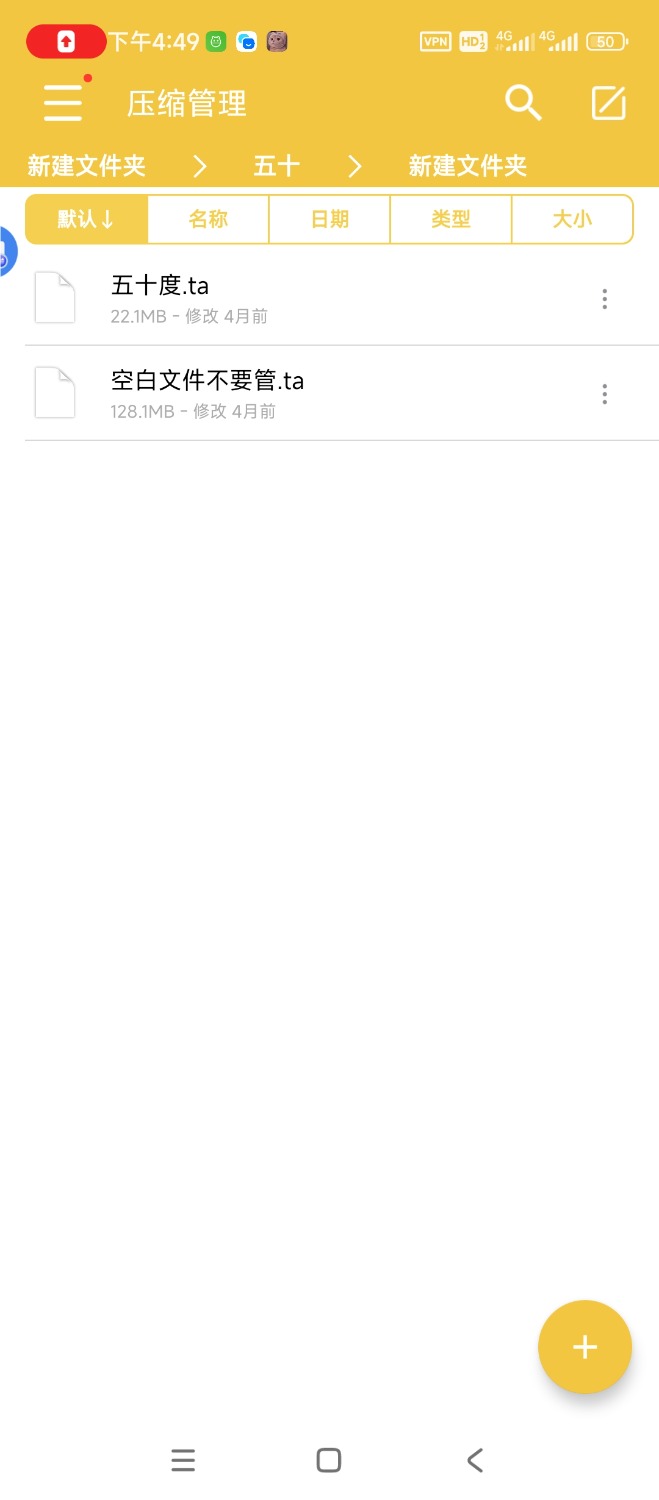659x1500 pixels.
Task: Sort by 默认 order
Action: click(x=86, y=219)
